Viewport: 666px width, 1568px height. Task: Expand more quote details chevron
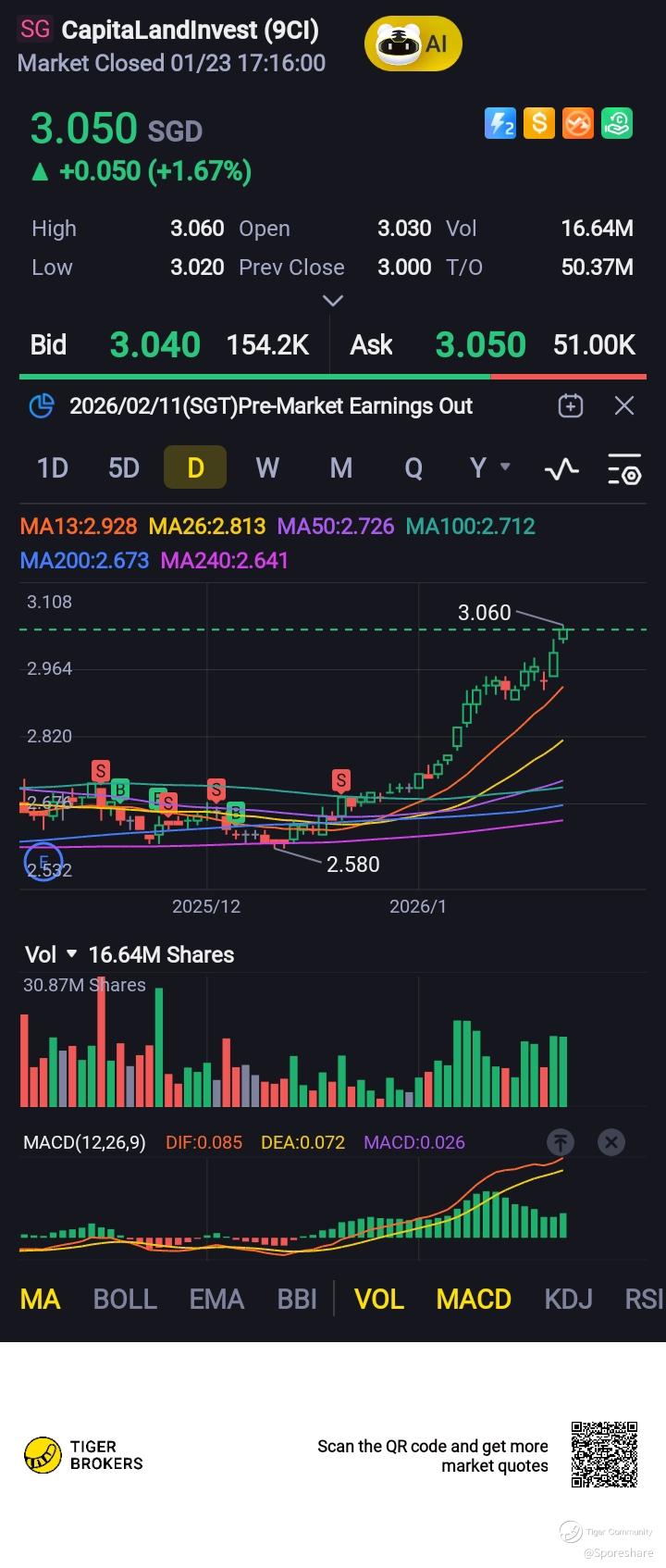point(333,301)
